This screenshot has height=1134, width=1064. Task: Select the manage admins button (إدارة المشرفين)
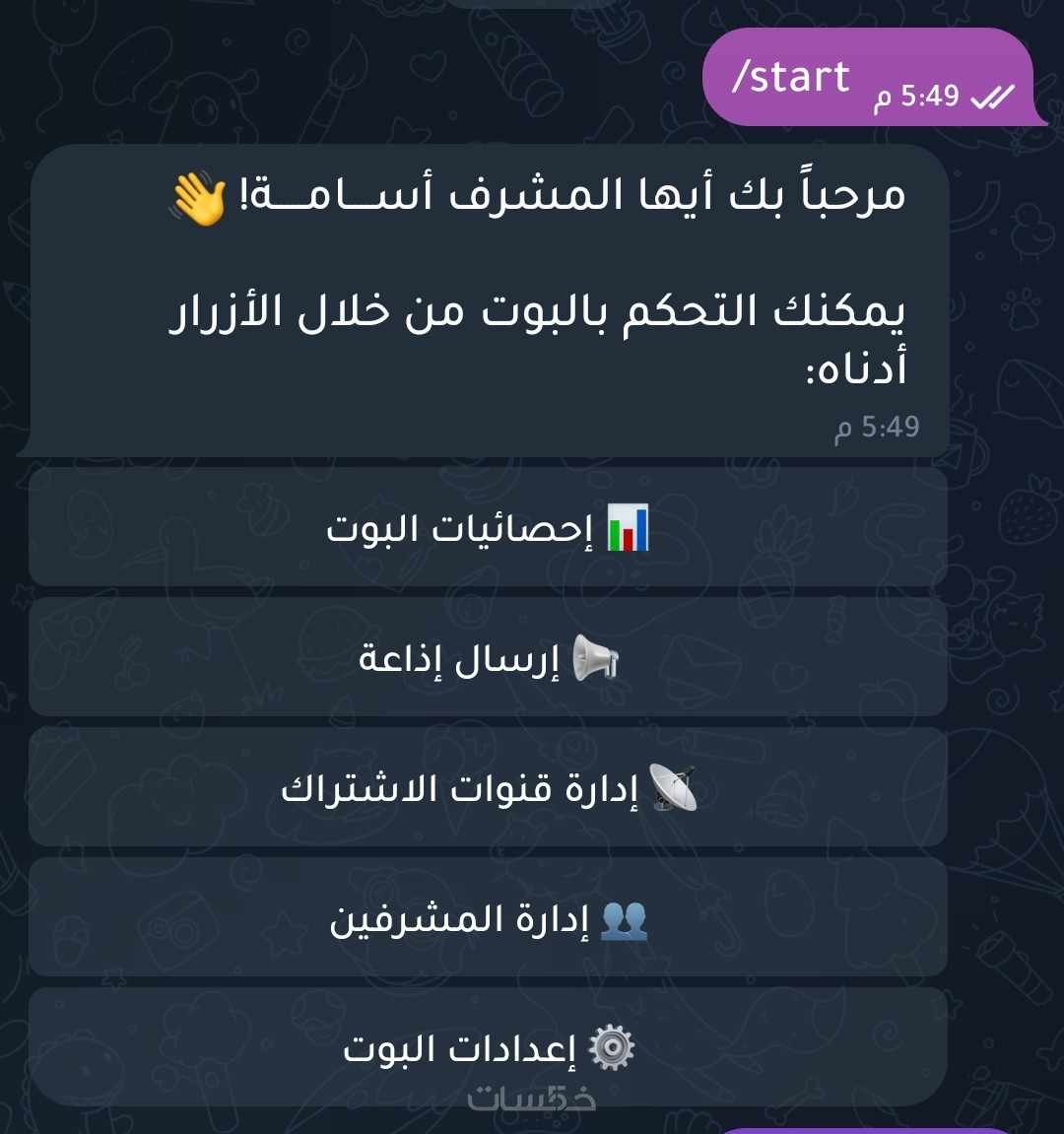488,918
